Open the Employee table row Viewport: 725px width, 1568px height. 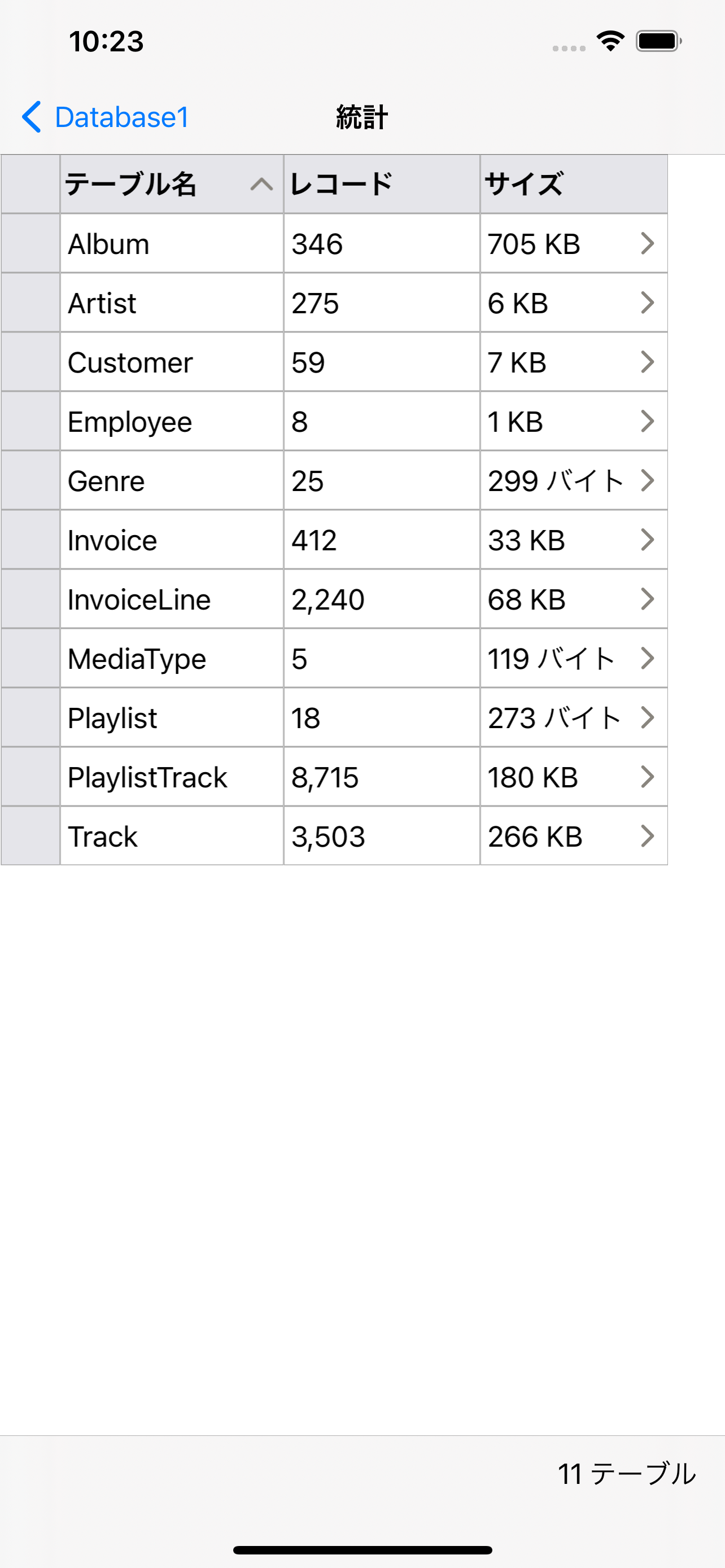point(334,421)
